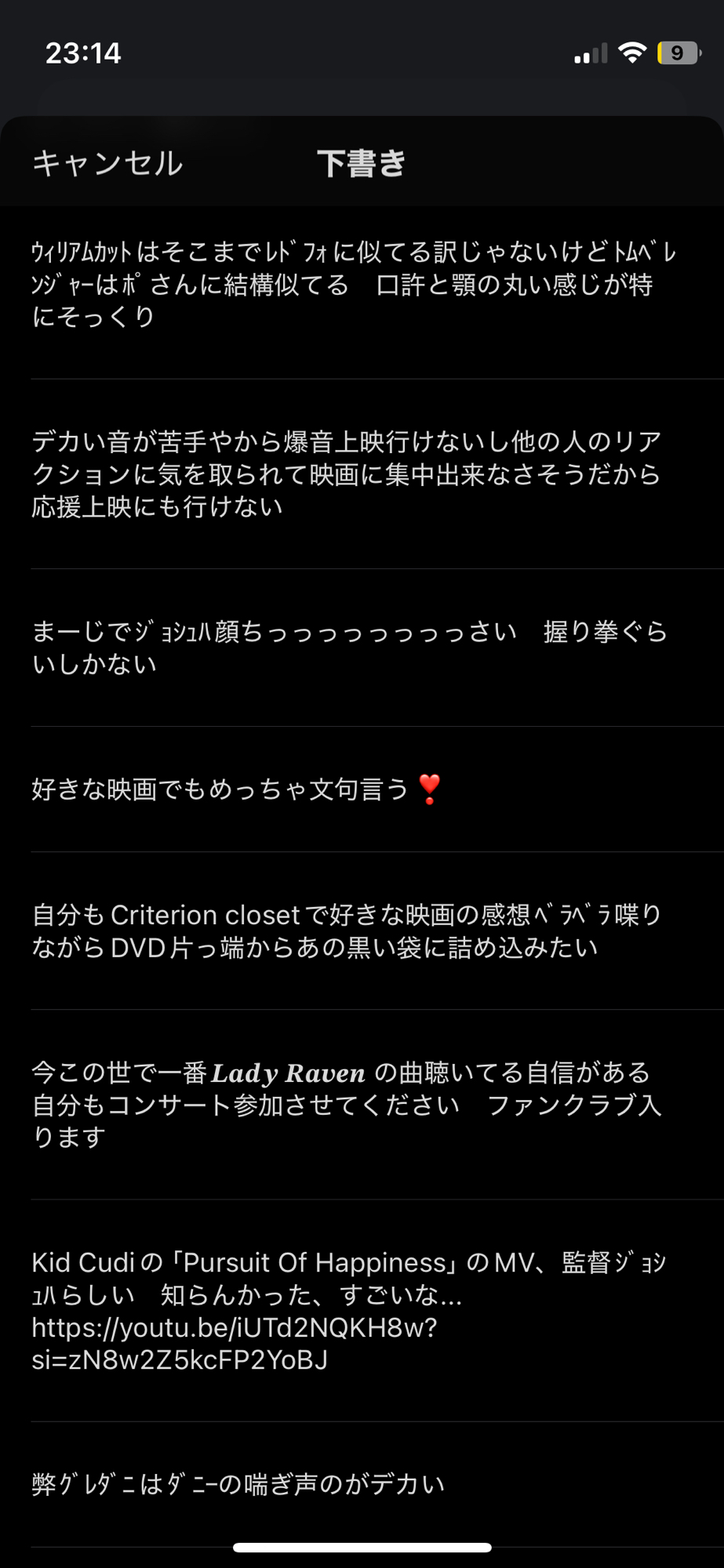
Task: Select the draft ending with 喘ぎ声のがデカい
Action: coord(238,1484)
